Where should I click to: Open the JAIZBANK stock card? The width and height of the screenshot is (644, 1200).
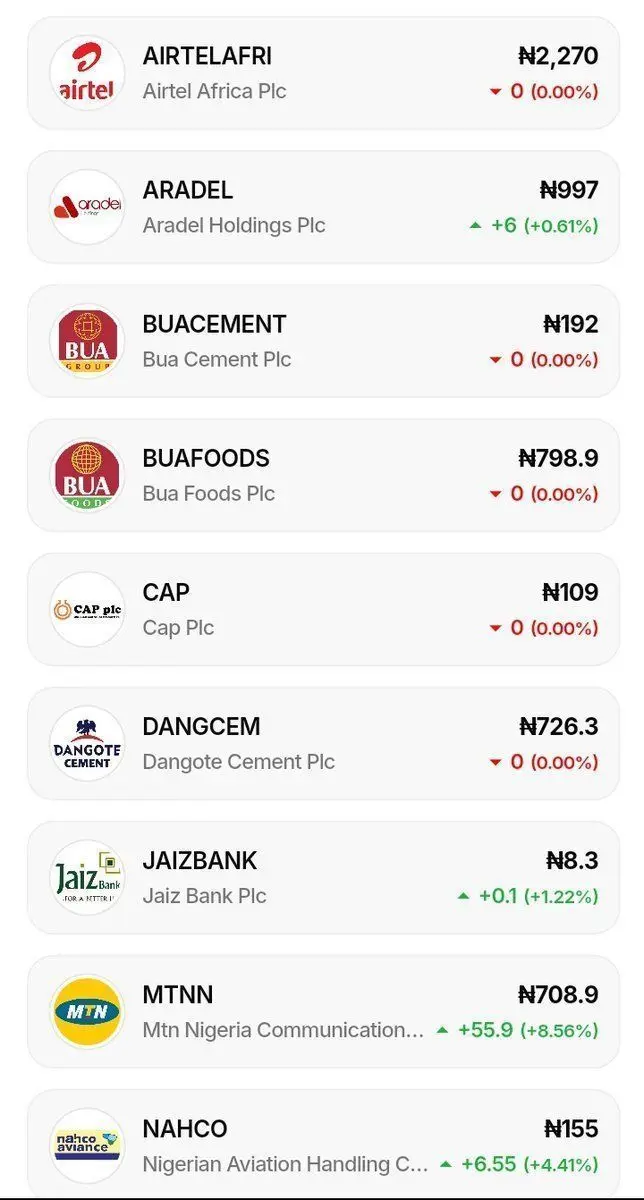click(323, 877)
